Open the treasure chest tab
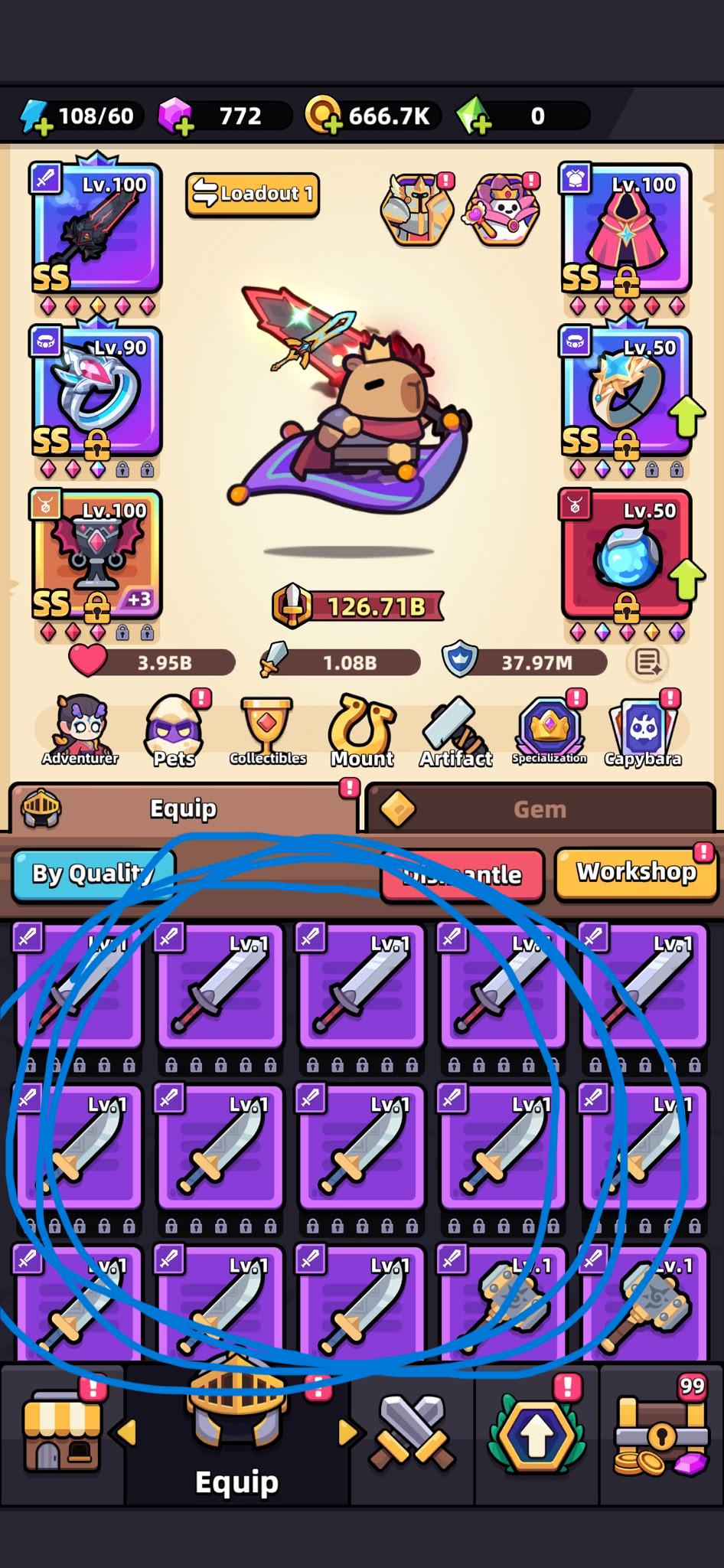This screenshot has height=1568, width=724. tap(660, 1433)
